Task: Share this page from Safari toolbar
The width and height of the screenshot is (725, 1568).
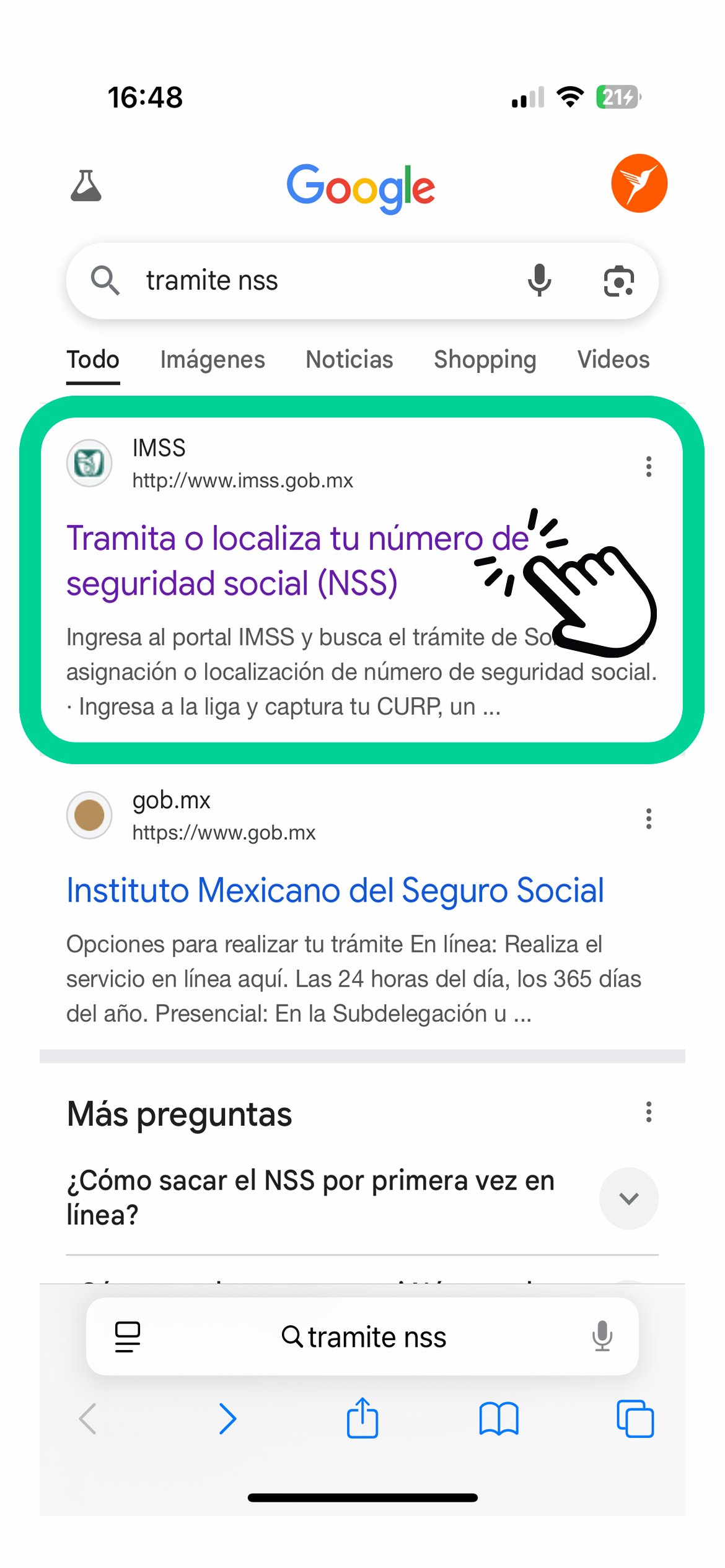Action: 362,1419
